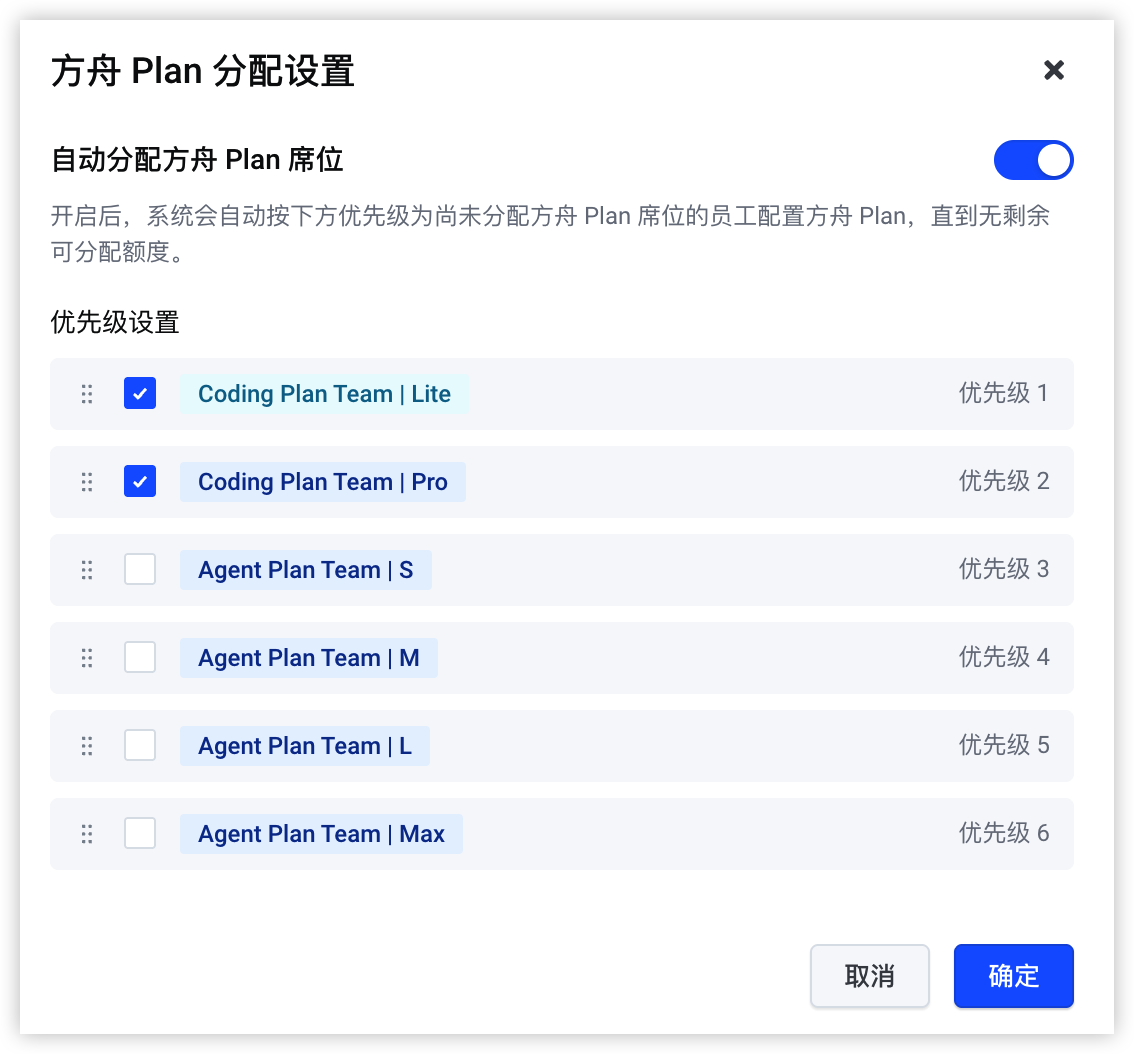This screenshot has width=1134, height=1054.
Task: Tap drag handle for Coding Plan Team | Lite
Action: click(x=87, y=394)
